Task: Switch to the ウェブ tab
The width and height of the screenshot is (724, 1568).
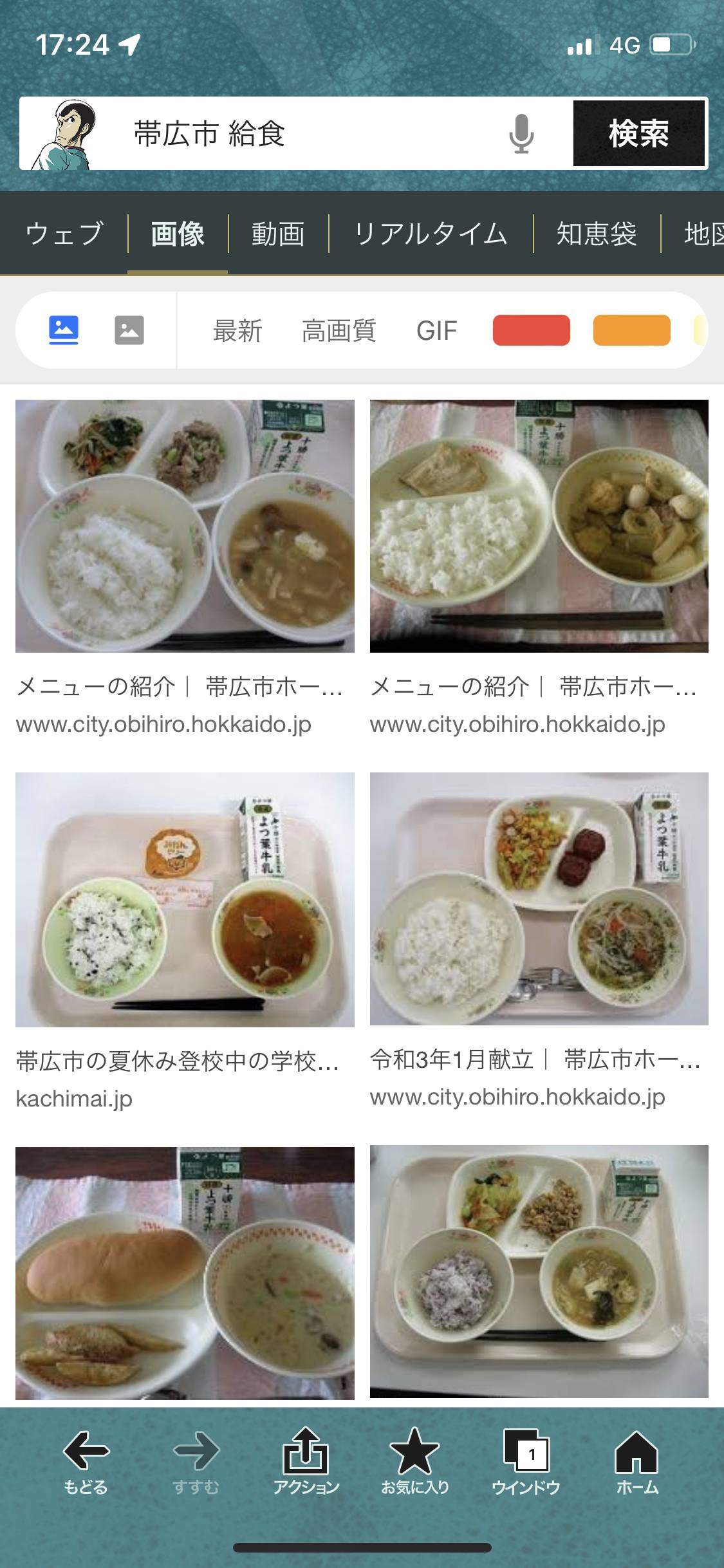Action: tap(64, 234)
